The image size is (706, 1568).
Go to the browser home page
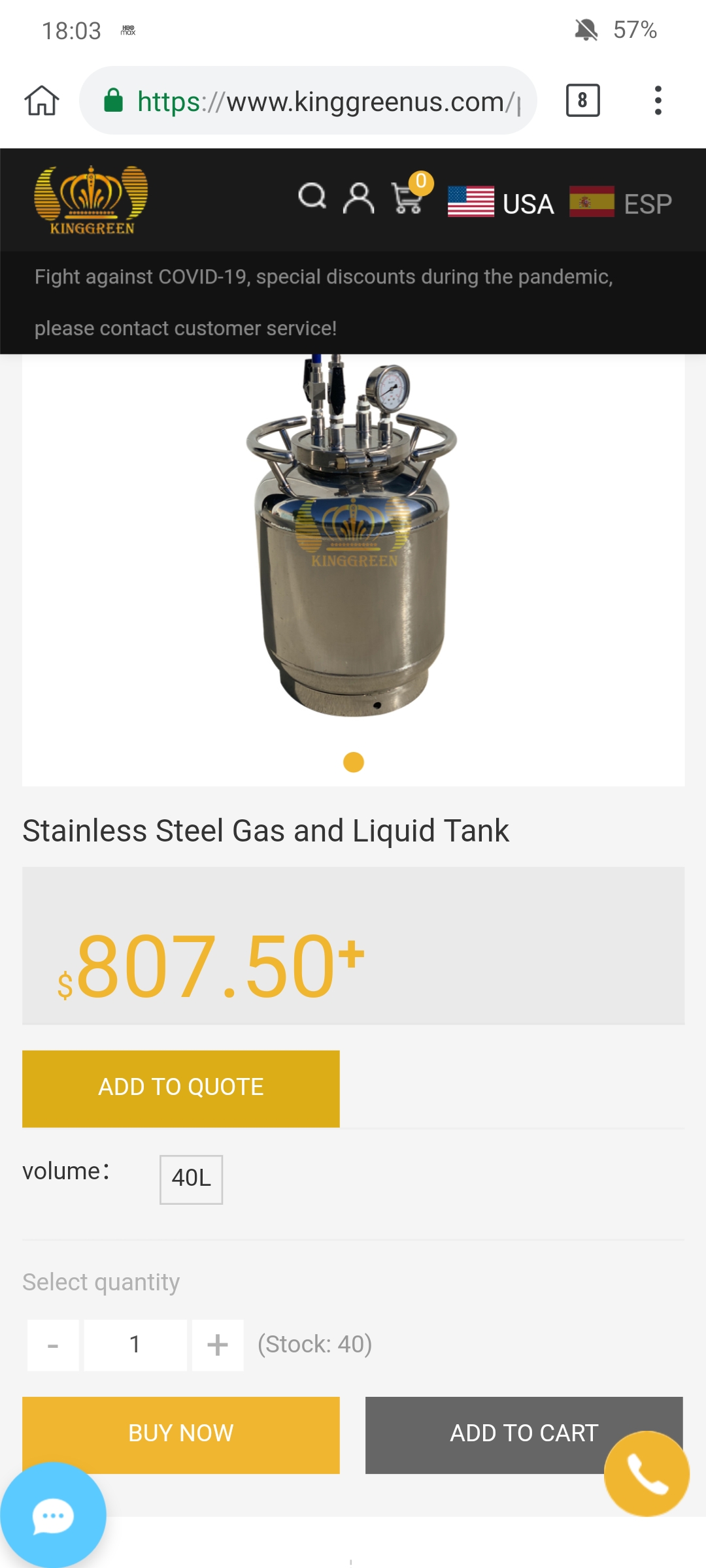(x=42, y=101)
